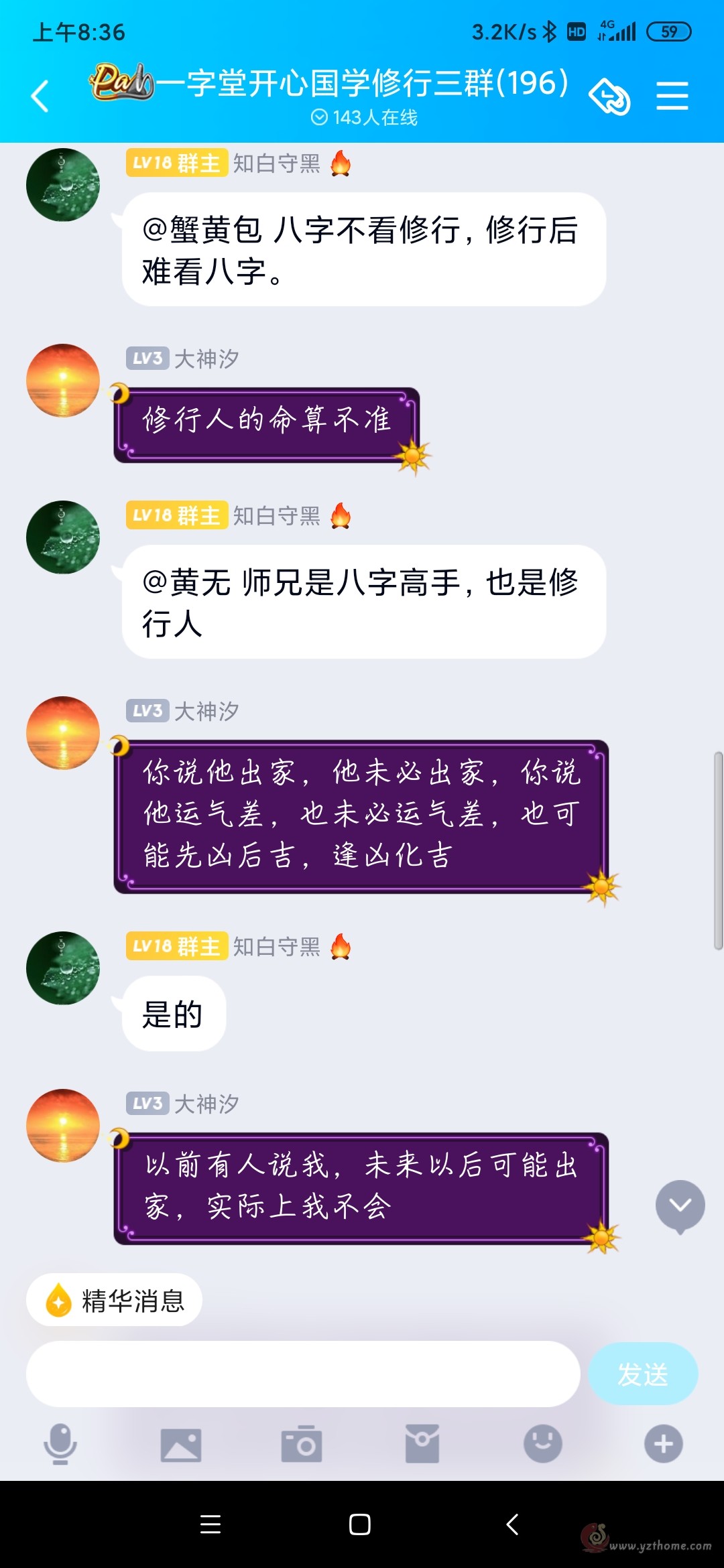The image size is (724, 1568).
Task: Tap the 发送 send button
Action: [643, 1374]
